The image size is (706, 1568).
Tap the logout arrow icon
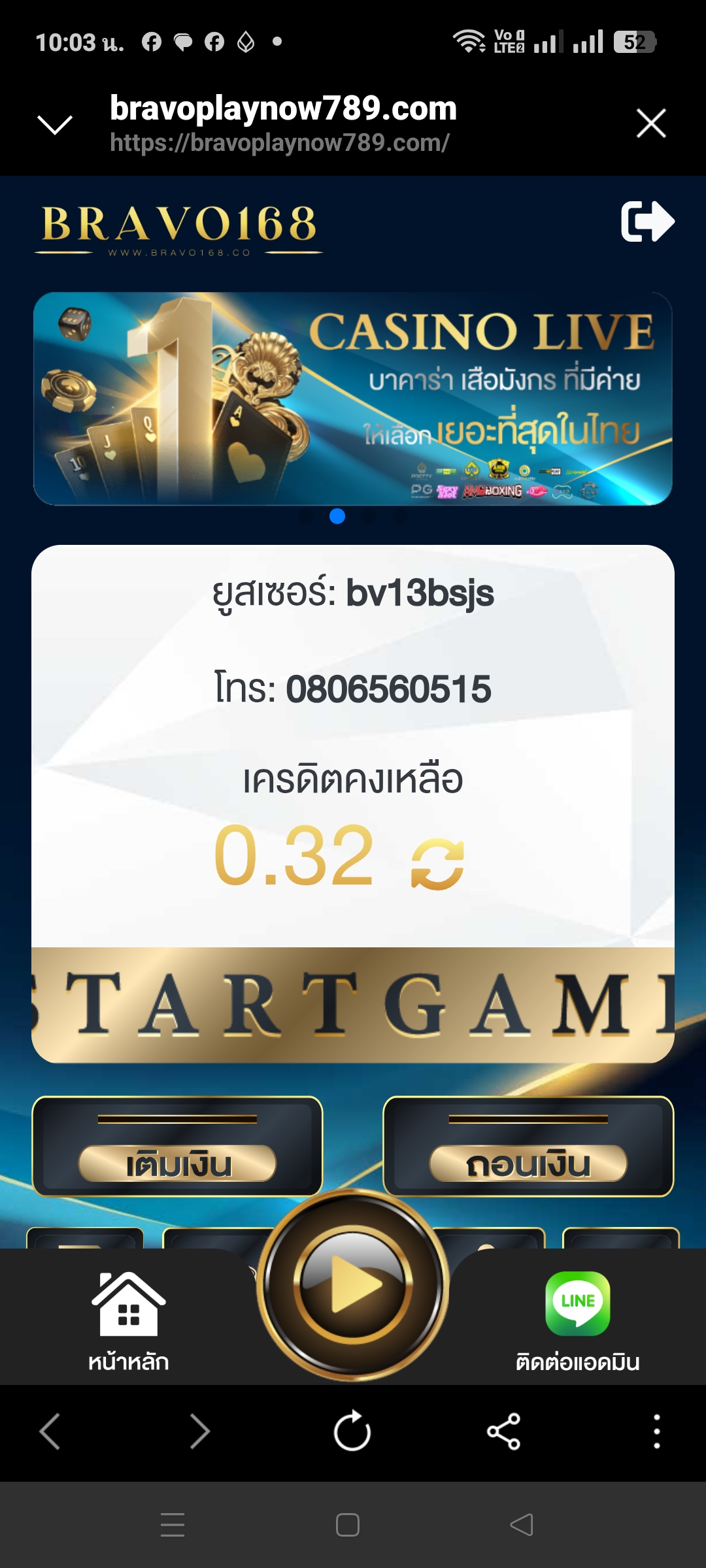[647, 221]
